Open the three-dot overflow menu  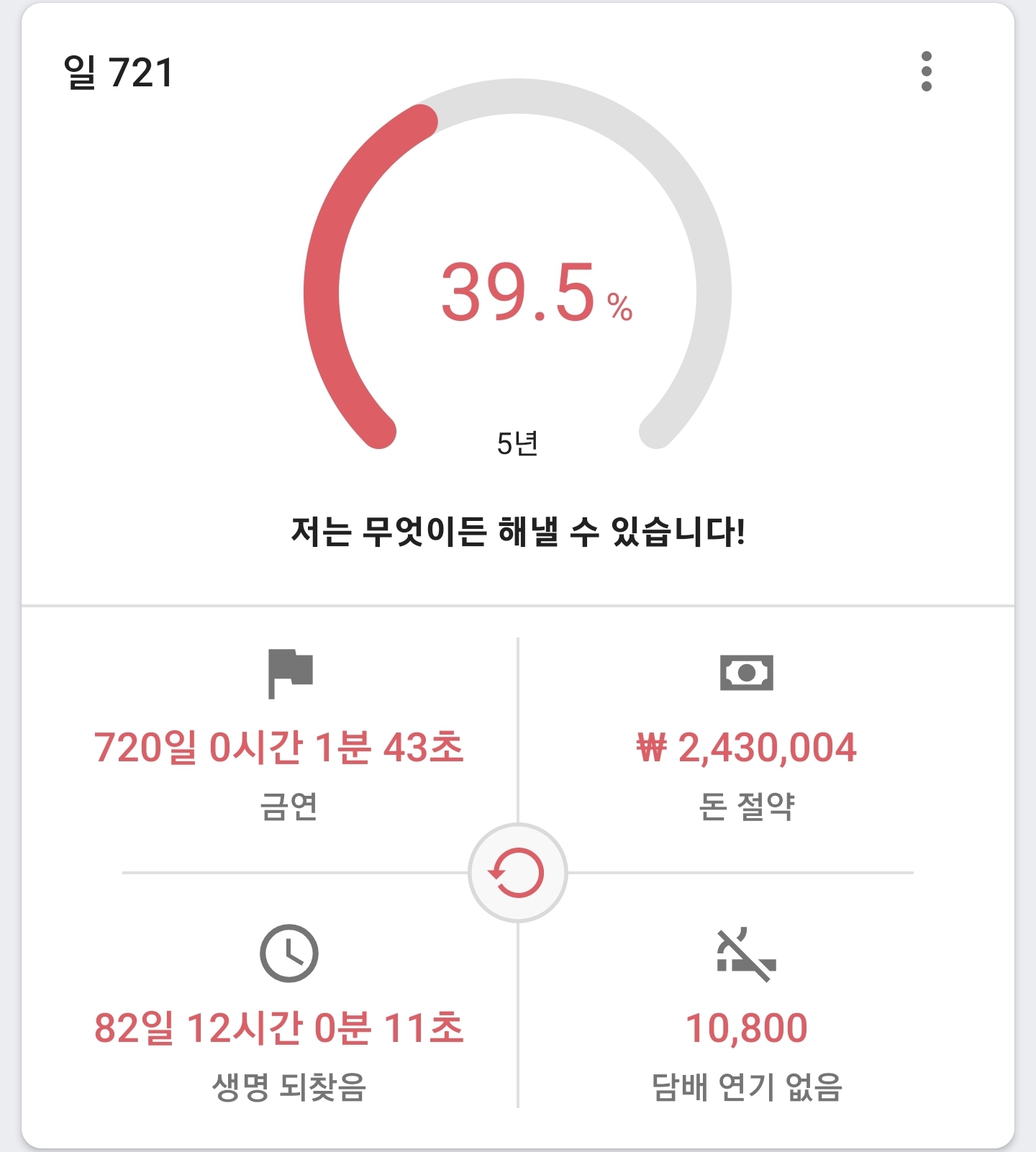click(x=926, y=71)
